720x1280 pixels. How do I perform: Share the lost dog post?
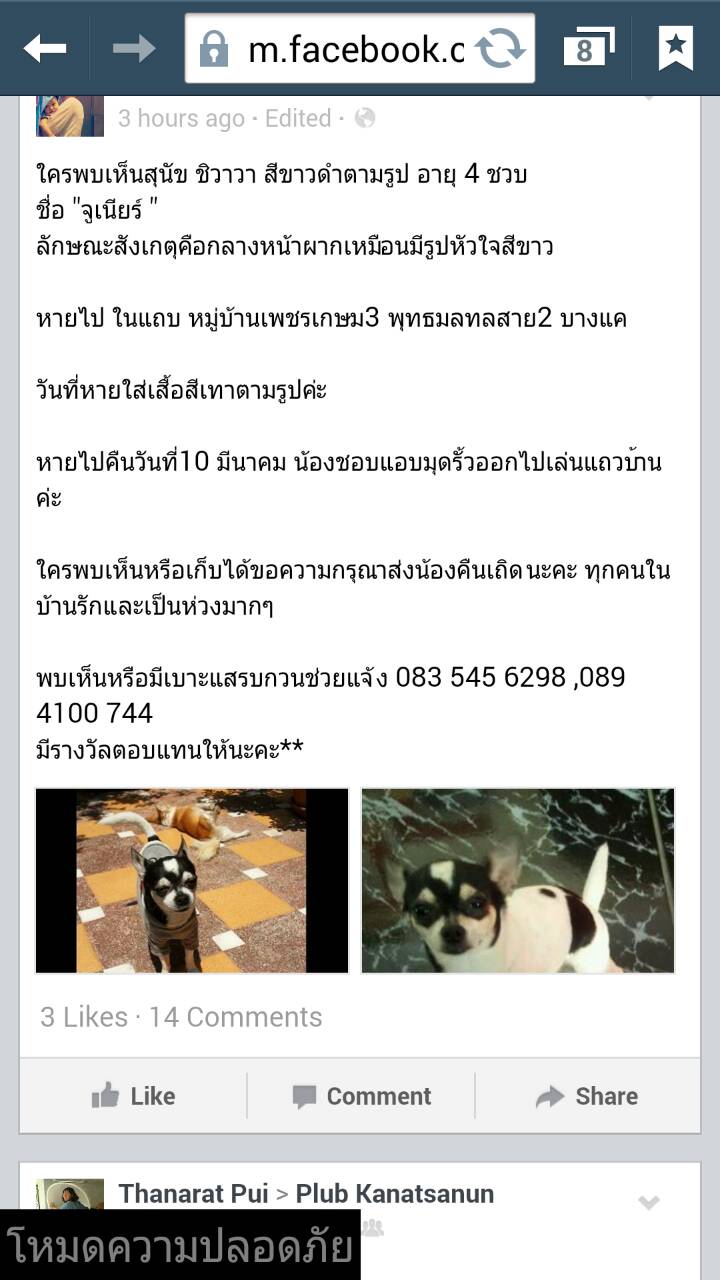[587, 1096]
